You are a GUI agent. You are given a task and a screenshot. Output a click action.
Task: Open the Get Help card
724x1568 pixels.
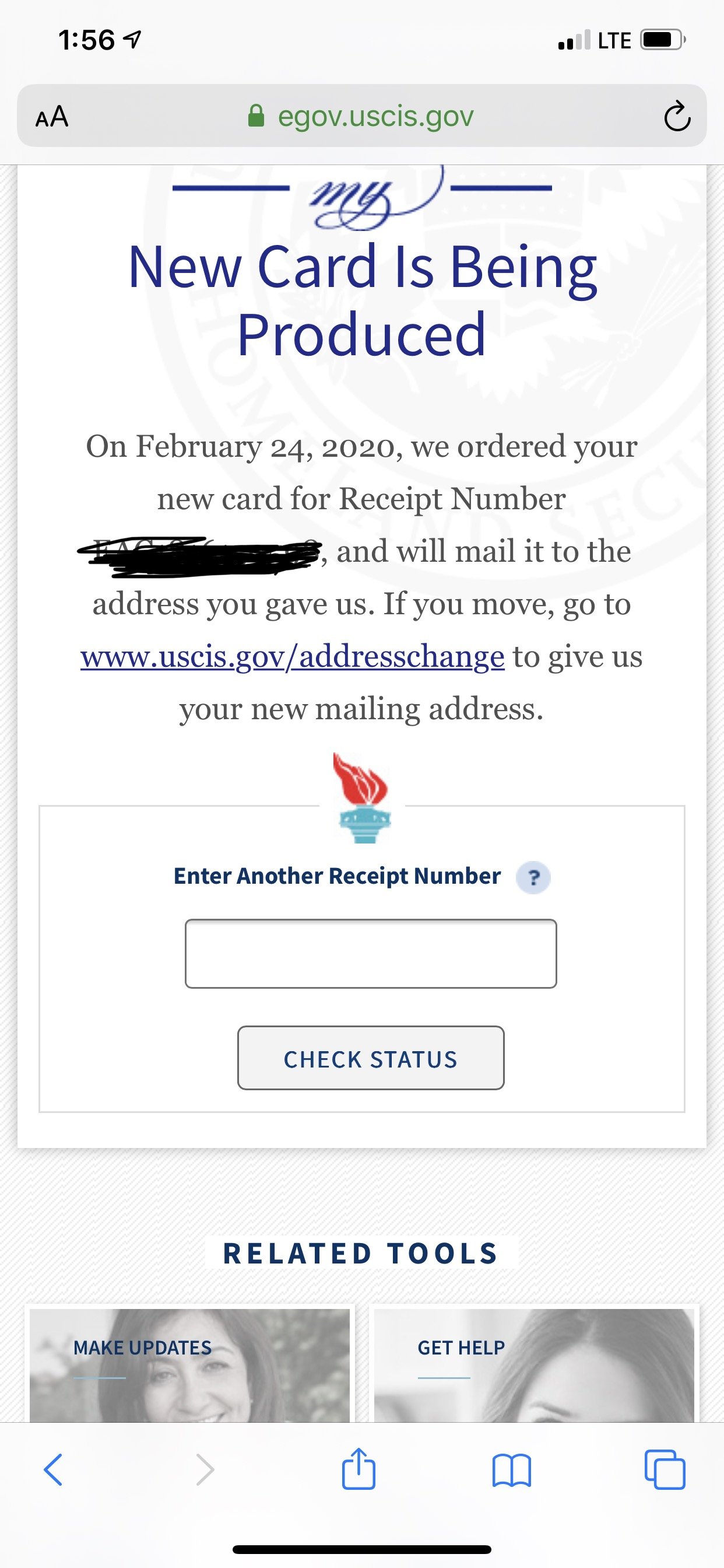coord(533,1364)
